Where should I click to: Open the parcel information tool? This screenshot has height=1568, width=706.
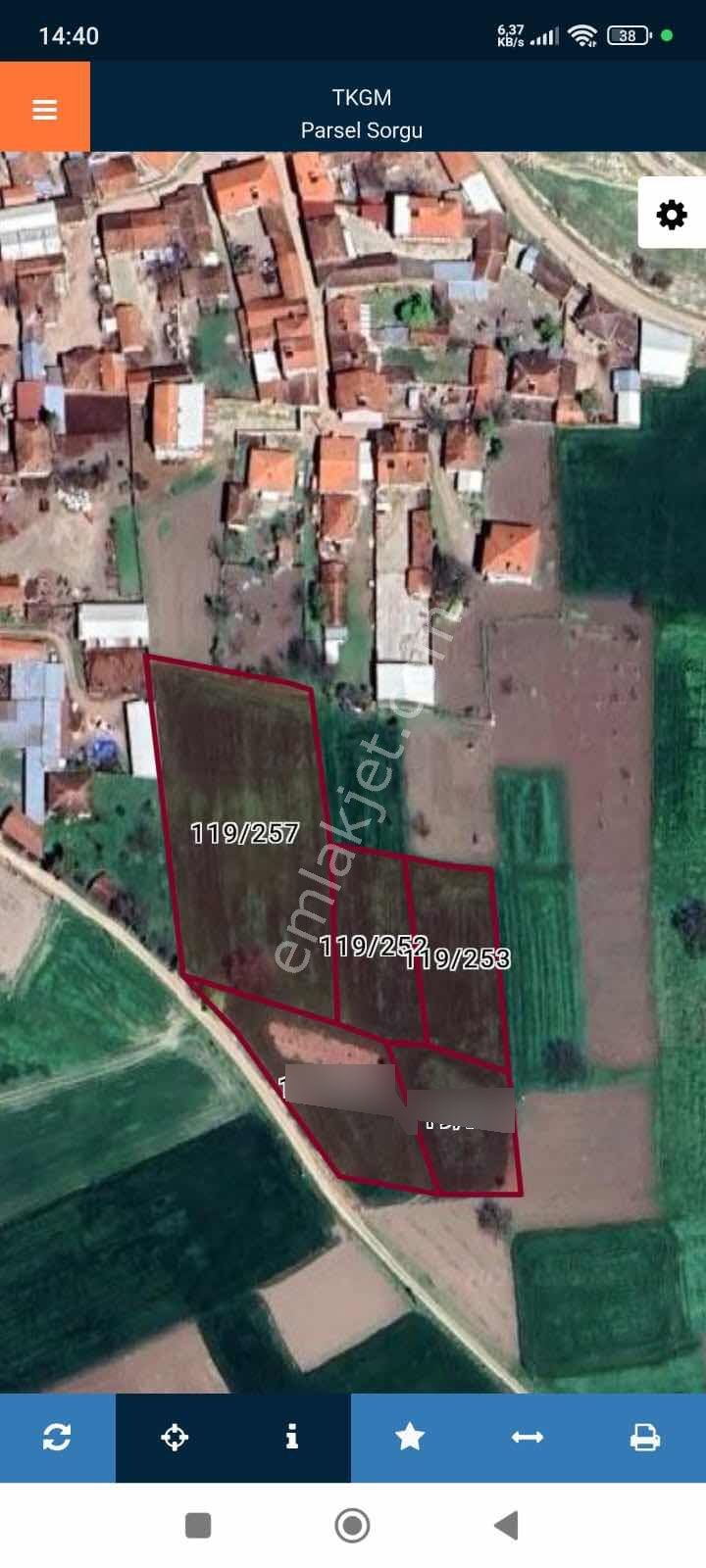click(291, 1438)
